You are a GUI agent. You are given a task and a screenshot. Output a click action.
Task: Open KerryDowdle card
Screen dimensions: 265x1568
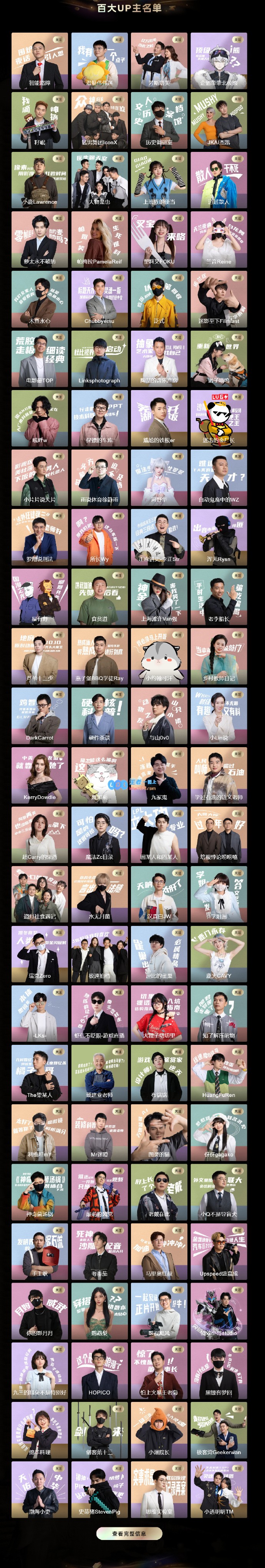point(40,775)
